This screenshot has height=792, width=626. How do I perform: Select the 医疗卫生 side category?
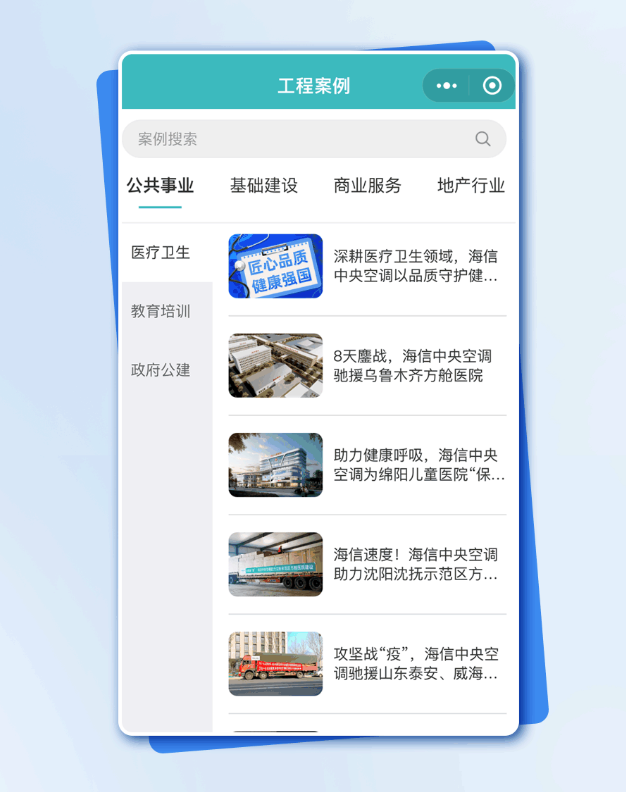(161, 253)
